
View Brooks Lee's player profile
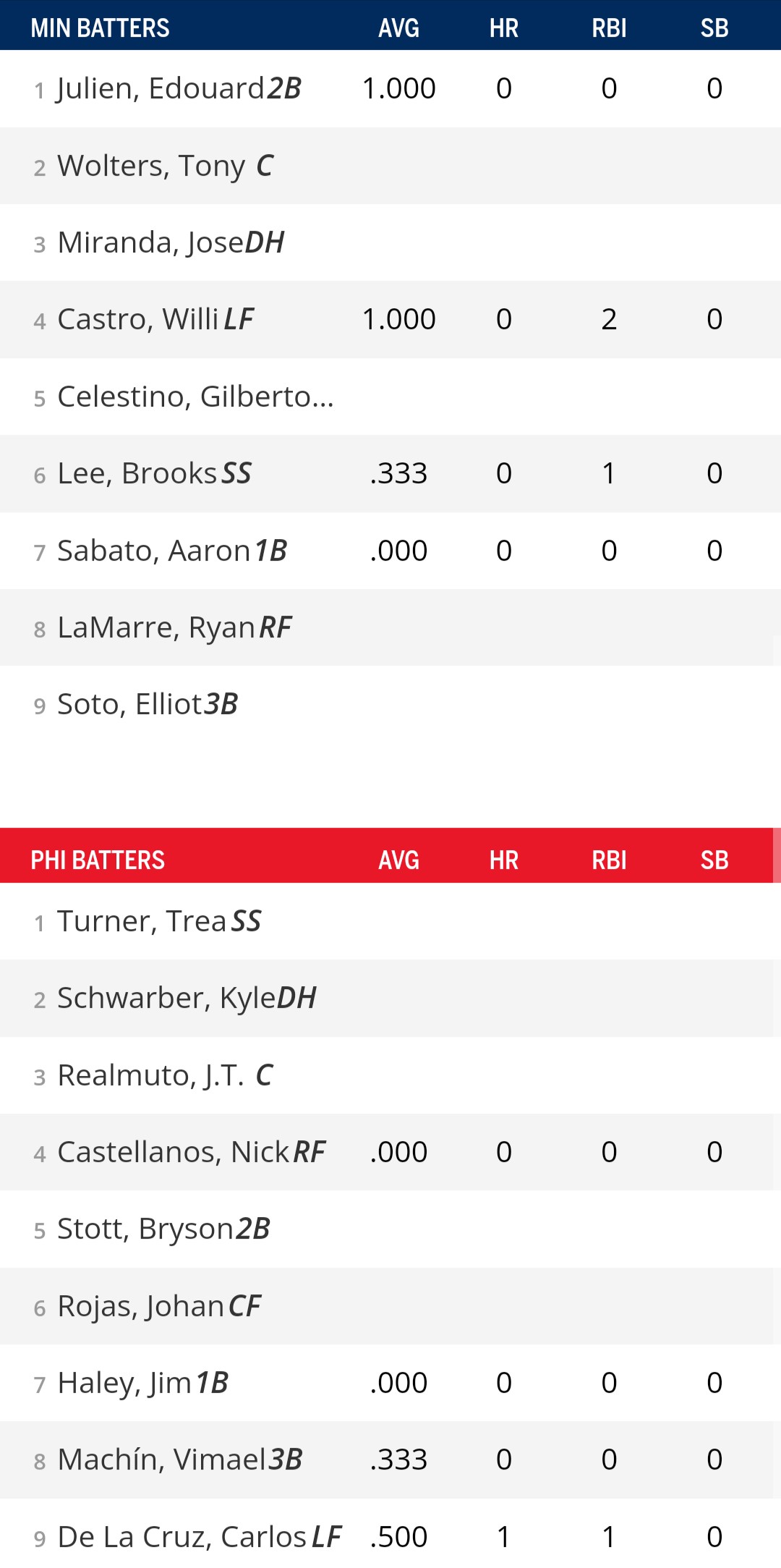pyautogui.click(x=137, y=474)
